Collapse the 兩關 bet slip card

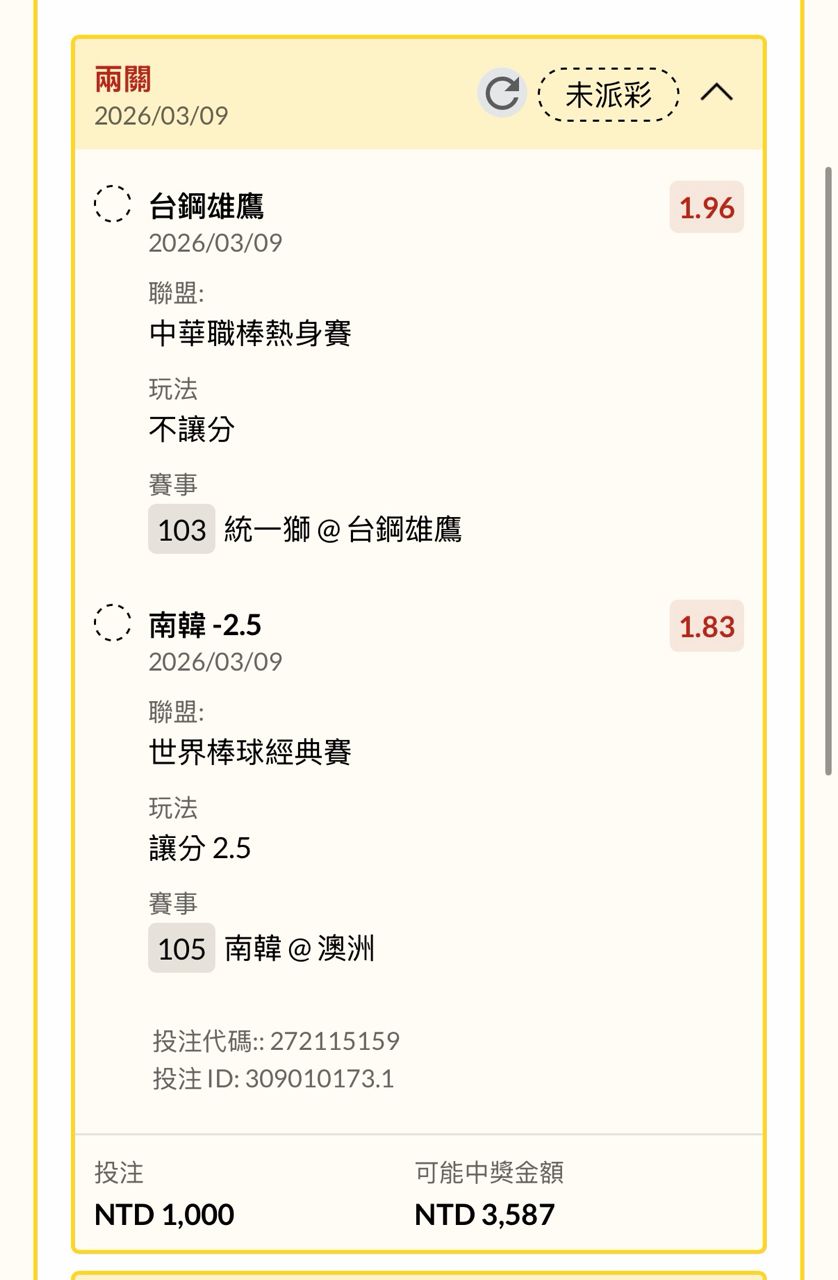pos(716,93)
